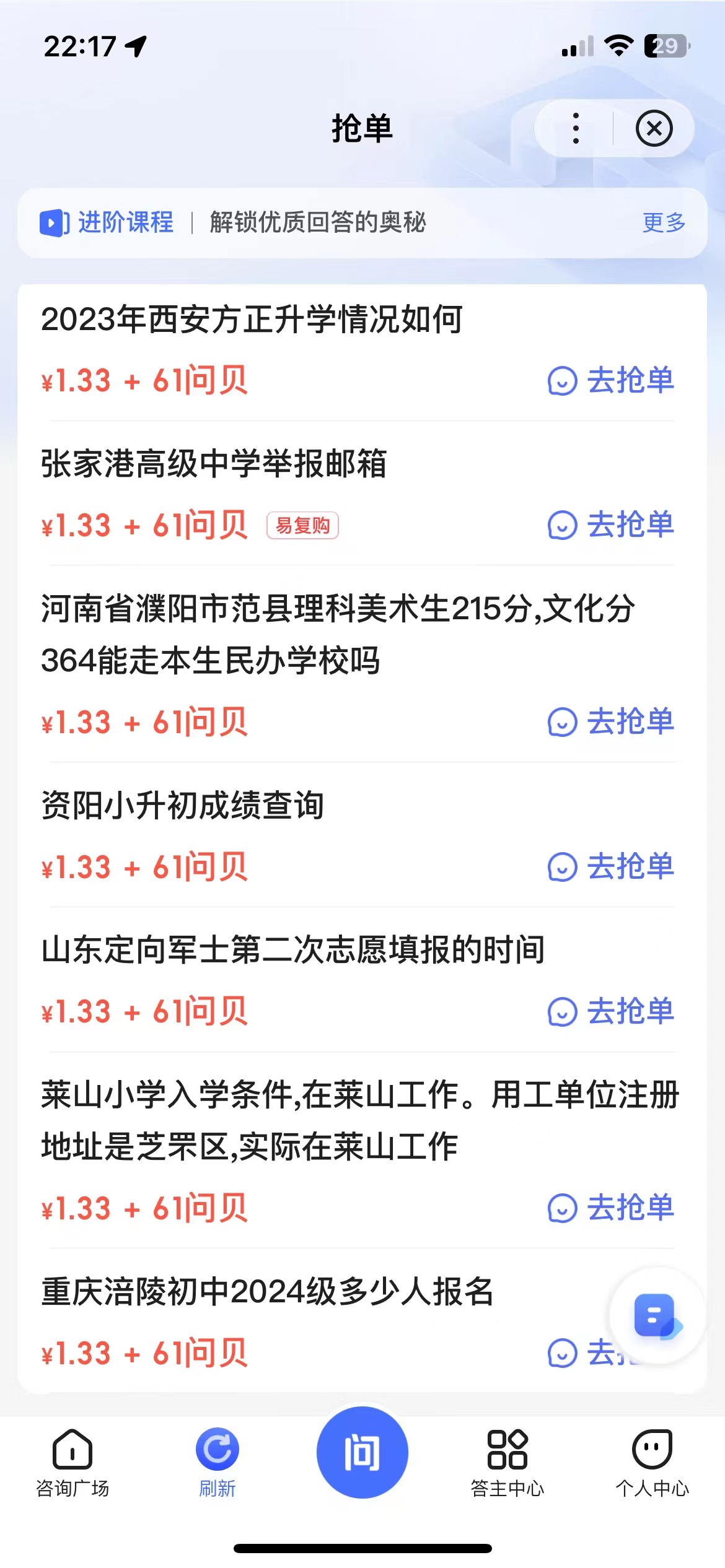The height and width of the screenshot is (1568, 725).
Task: Grab the 莱山小学入学条件 order
Action: pos(611,1208)
